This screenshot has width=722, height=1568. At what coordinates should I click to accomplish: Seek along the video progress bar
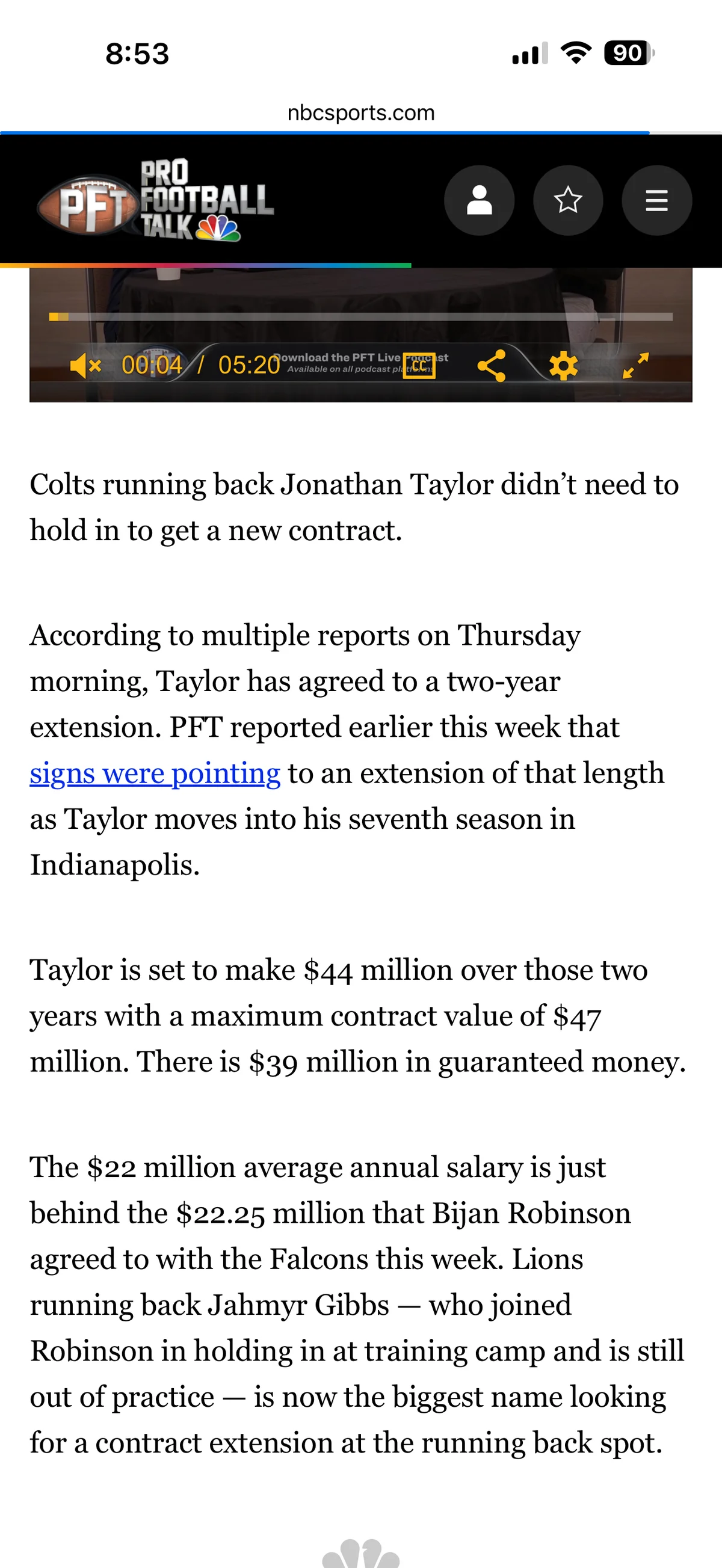pos(361,316)
